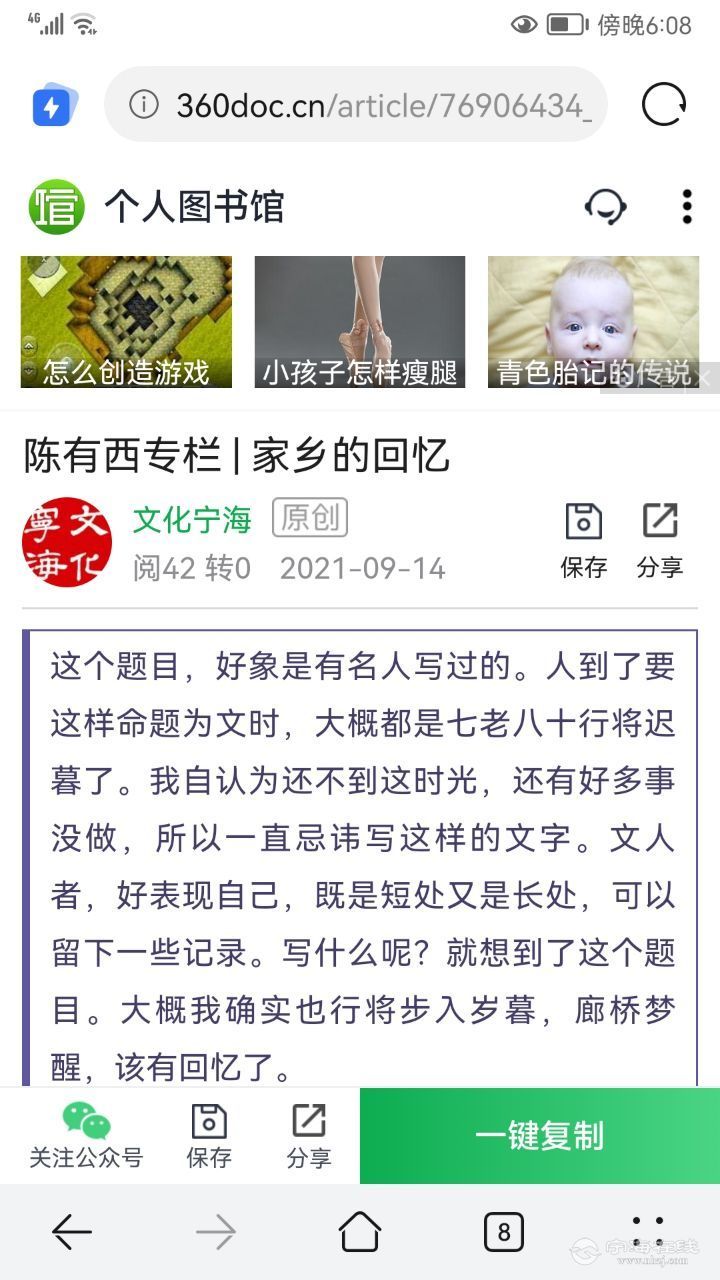Open the 青色胎记的传说 ad tile

point(593,322)
